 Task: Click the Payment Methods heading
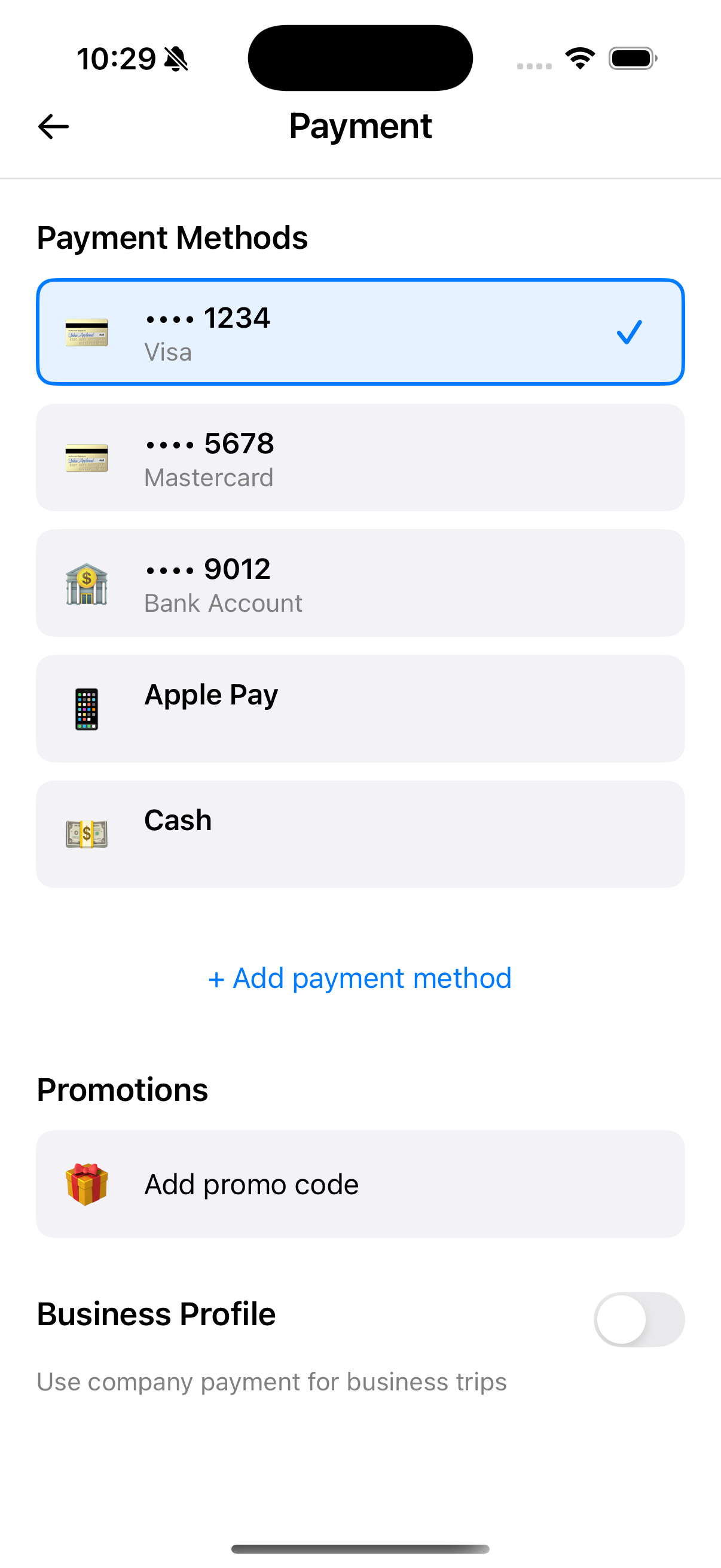(x=172, y=238)
